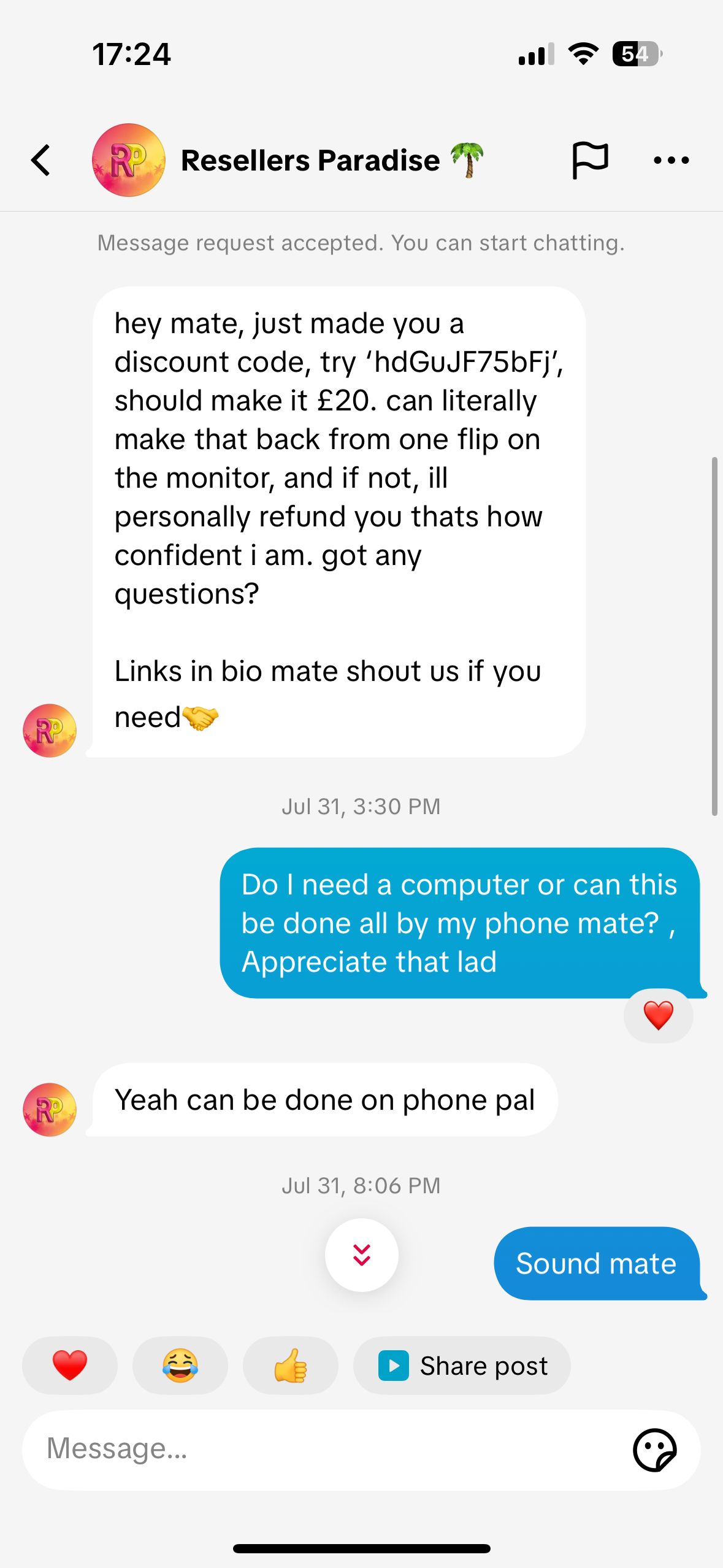Screen dimensions: 723x1568
Task: Tap the heart reaction on the computer question message
Action: (x=658, y=1015)
